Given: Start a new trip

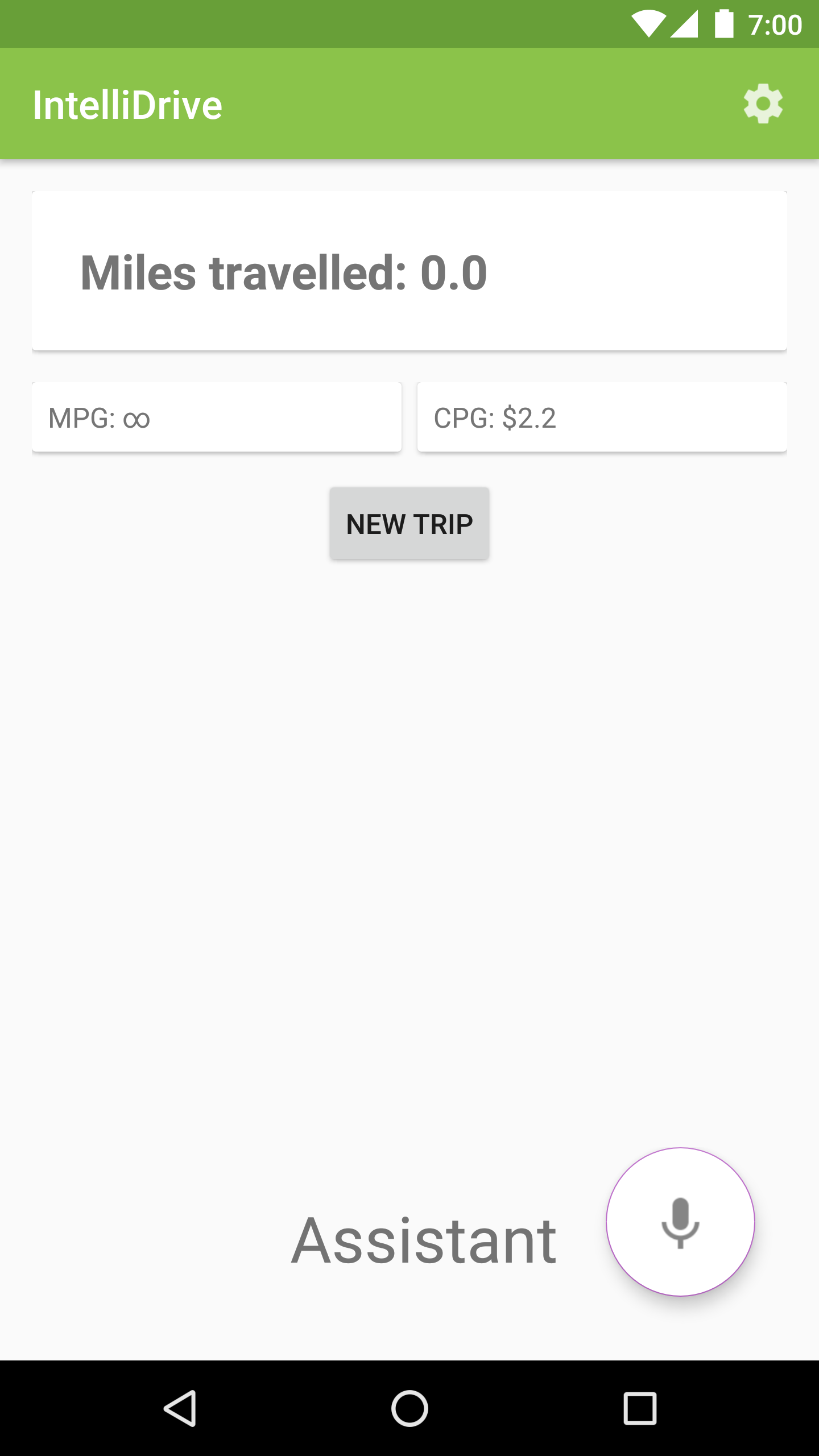Looking at the screenshot, I should (409, 523).
